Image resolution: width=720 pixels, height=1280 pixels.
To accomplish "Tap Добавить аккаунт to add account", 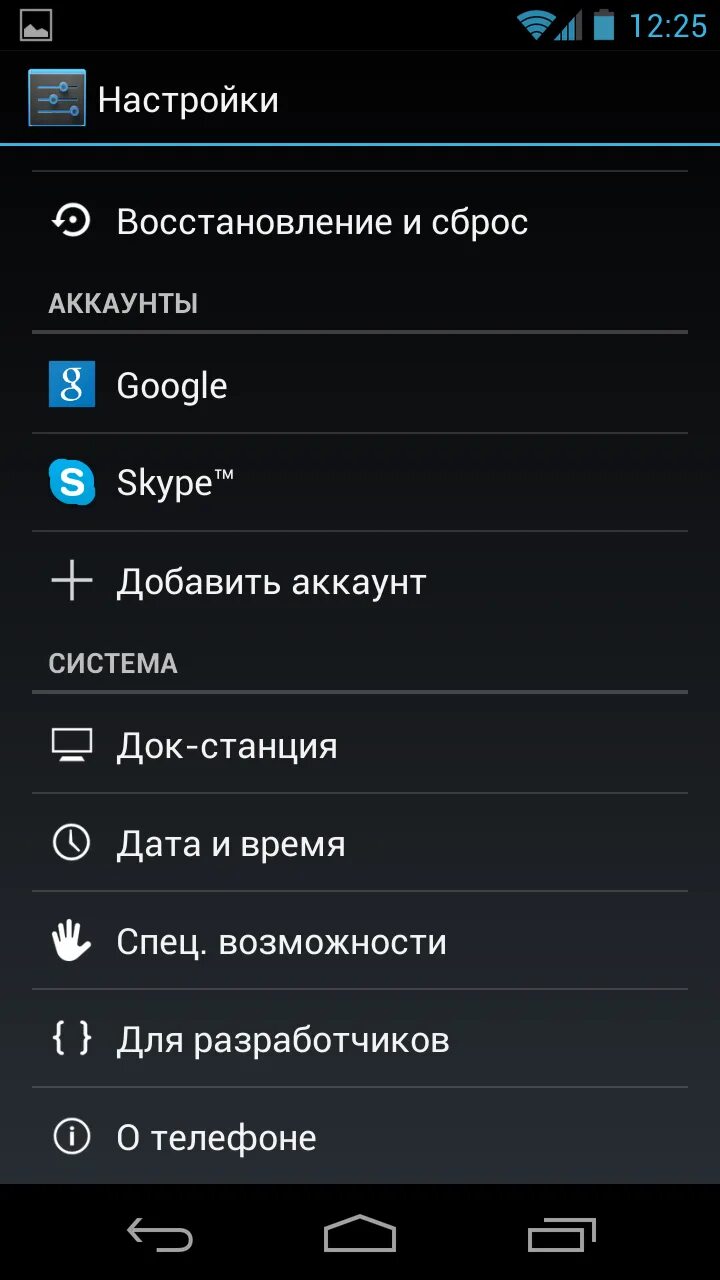I will pos(360,581).
